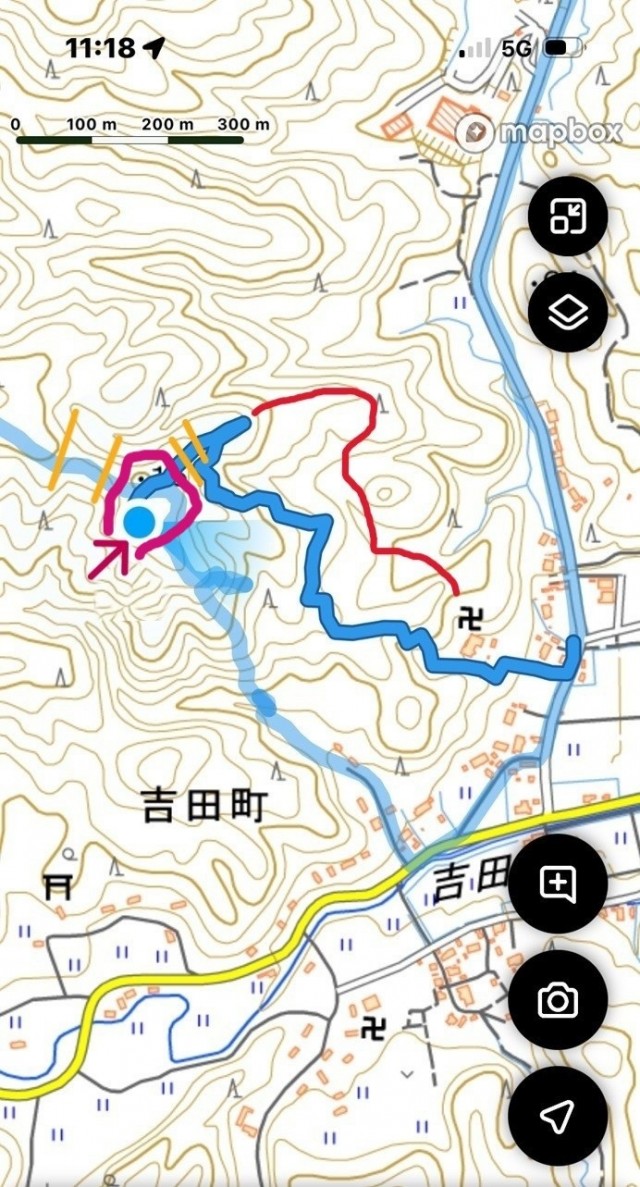Re-center map on current location arrow
The height and width of the screenshot is (1187, 640).
coord(557,1116)
